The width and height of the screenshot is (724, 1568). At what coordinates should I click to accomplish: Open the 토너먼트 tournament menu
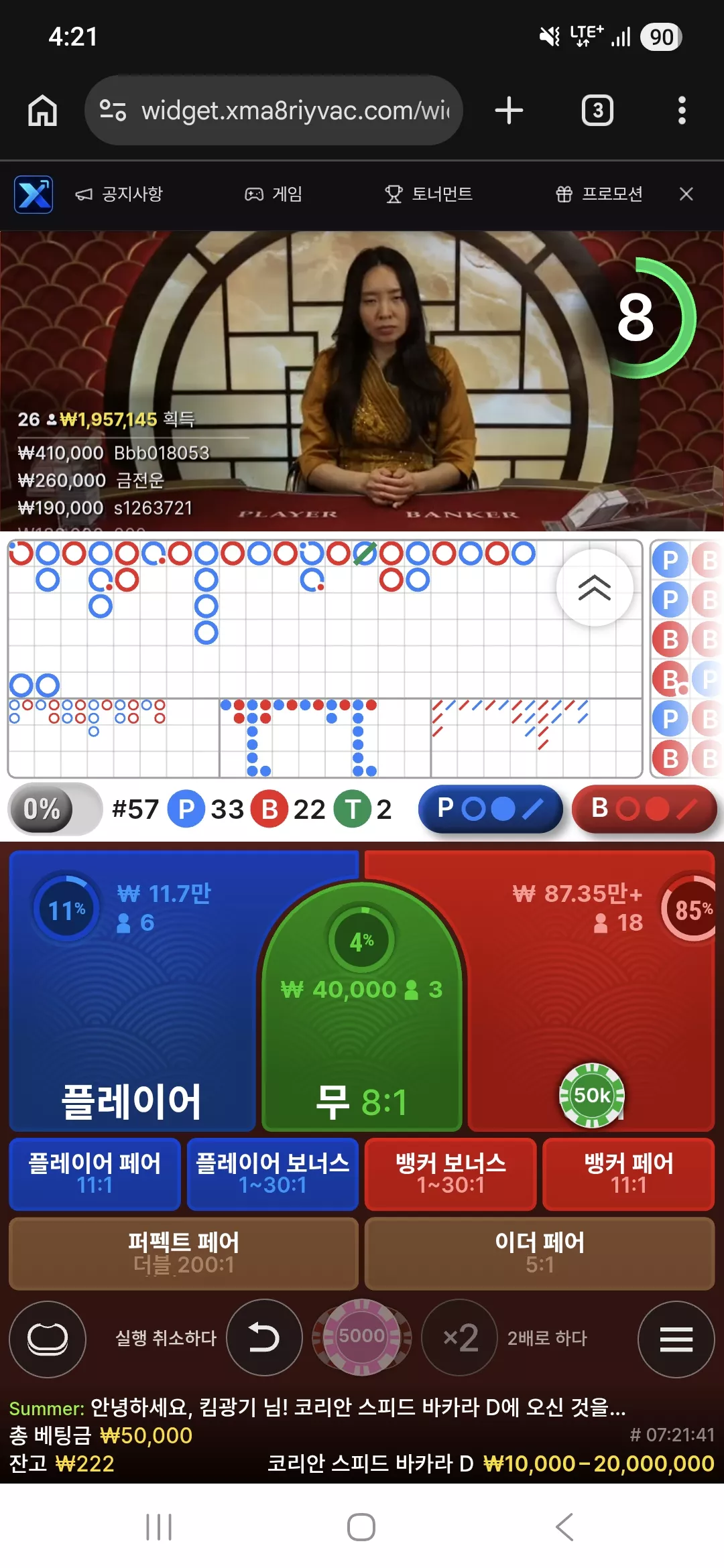pyautogui.click(x=429, y=194)
